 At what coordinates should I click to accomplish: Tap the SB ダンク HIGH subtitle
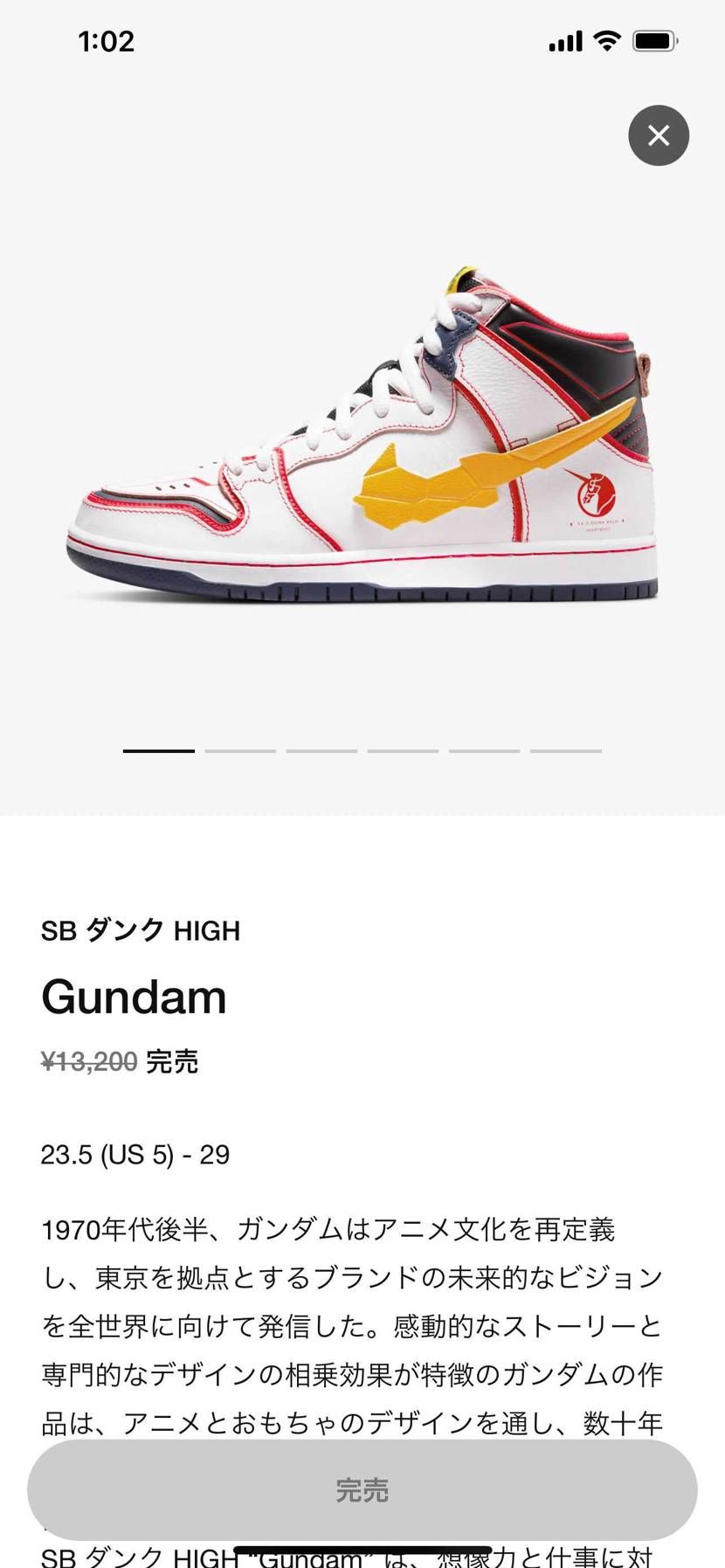click(x=142, y=929)
